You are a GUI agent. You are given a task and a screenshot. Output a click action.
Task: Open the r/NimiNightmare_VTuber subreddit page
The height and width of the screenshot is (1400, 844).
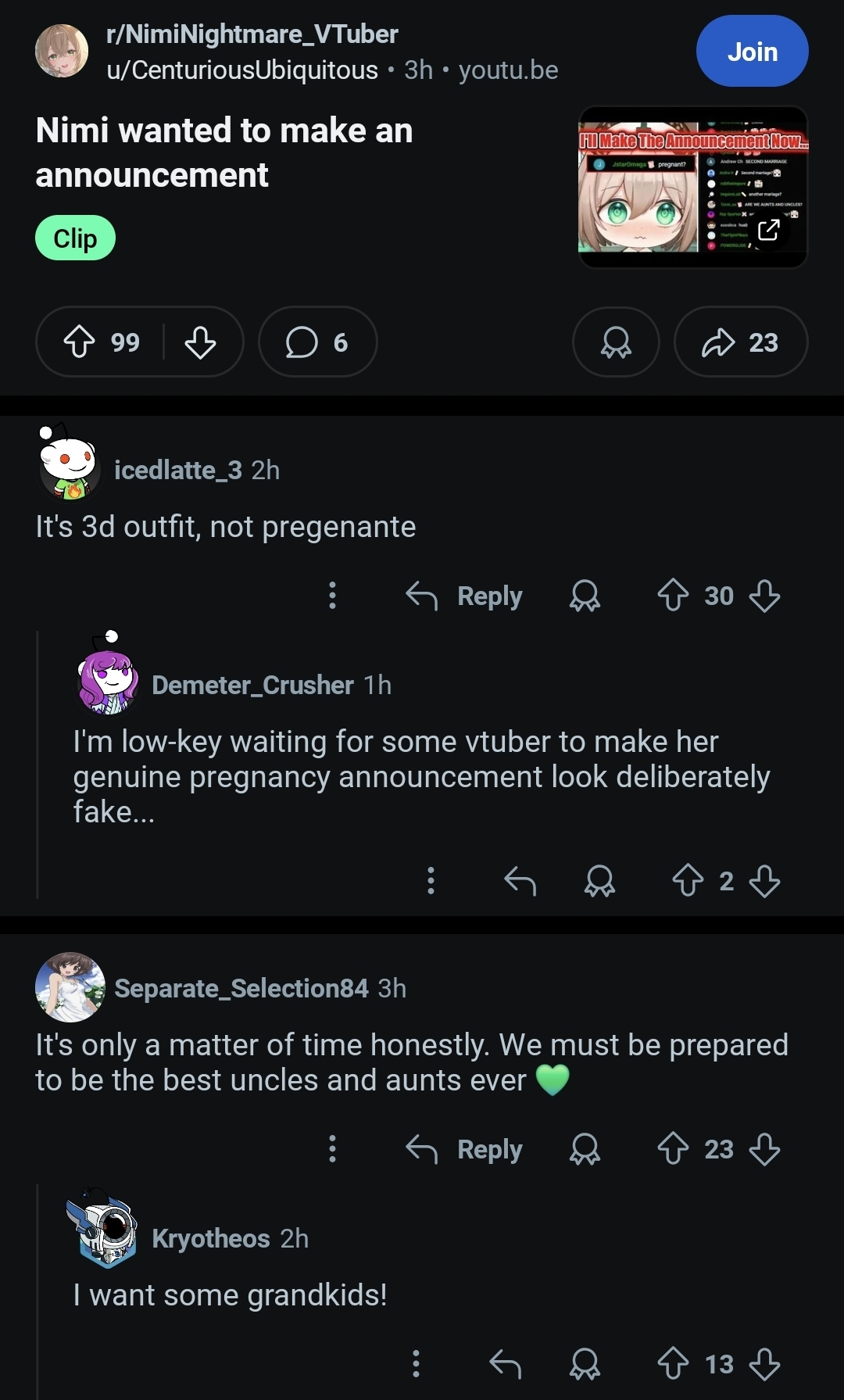click(x=252, y=34)
